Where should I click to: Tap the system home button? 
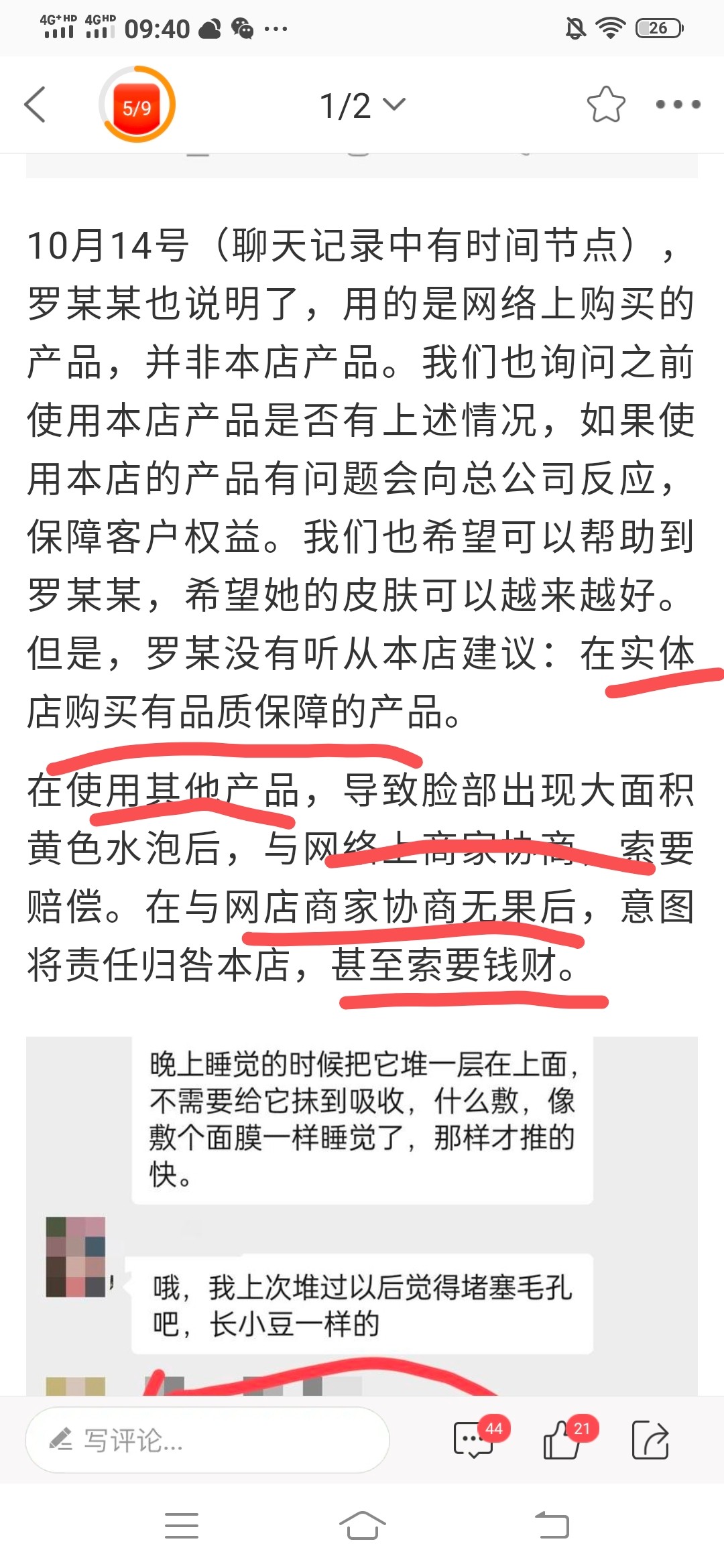(x=362, y=1526)
